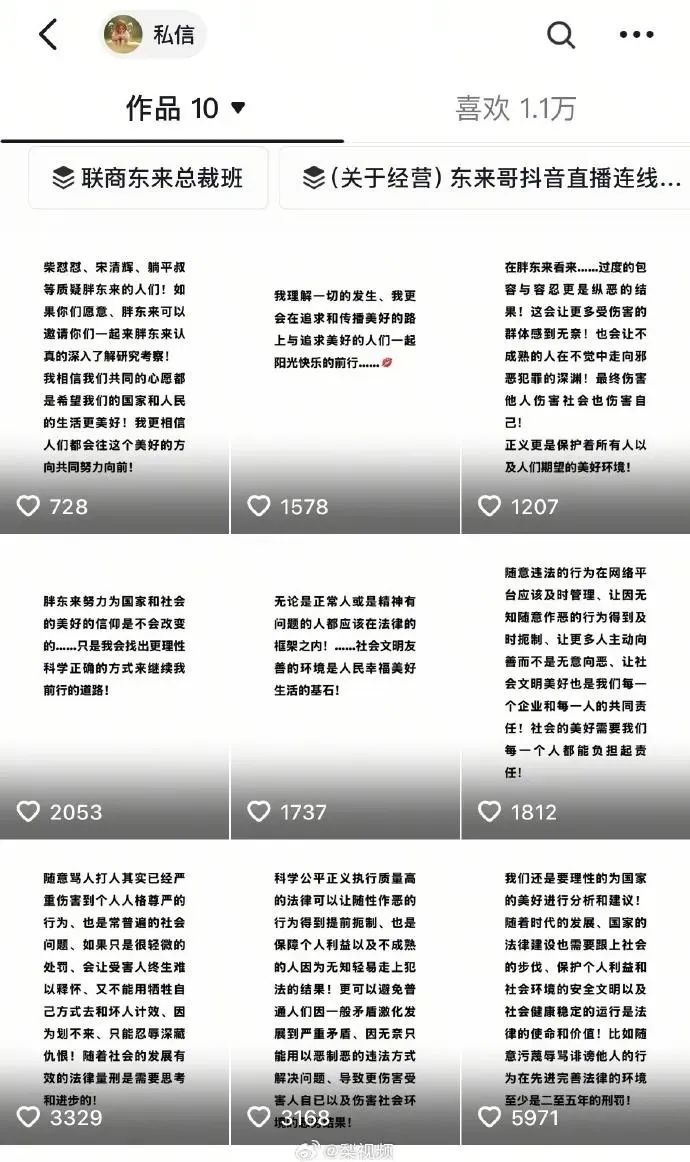The width and height of the screenshot is (690, 1162).
Task: Open the post with 1737 likes
Action: (x=345, y=688)
